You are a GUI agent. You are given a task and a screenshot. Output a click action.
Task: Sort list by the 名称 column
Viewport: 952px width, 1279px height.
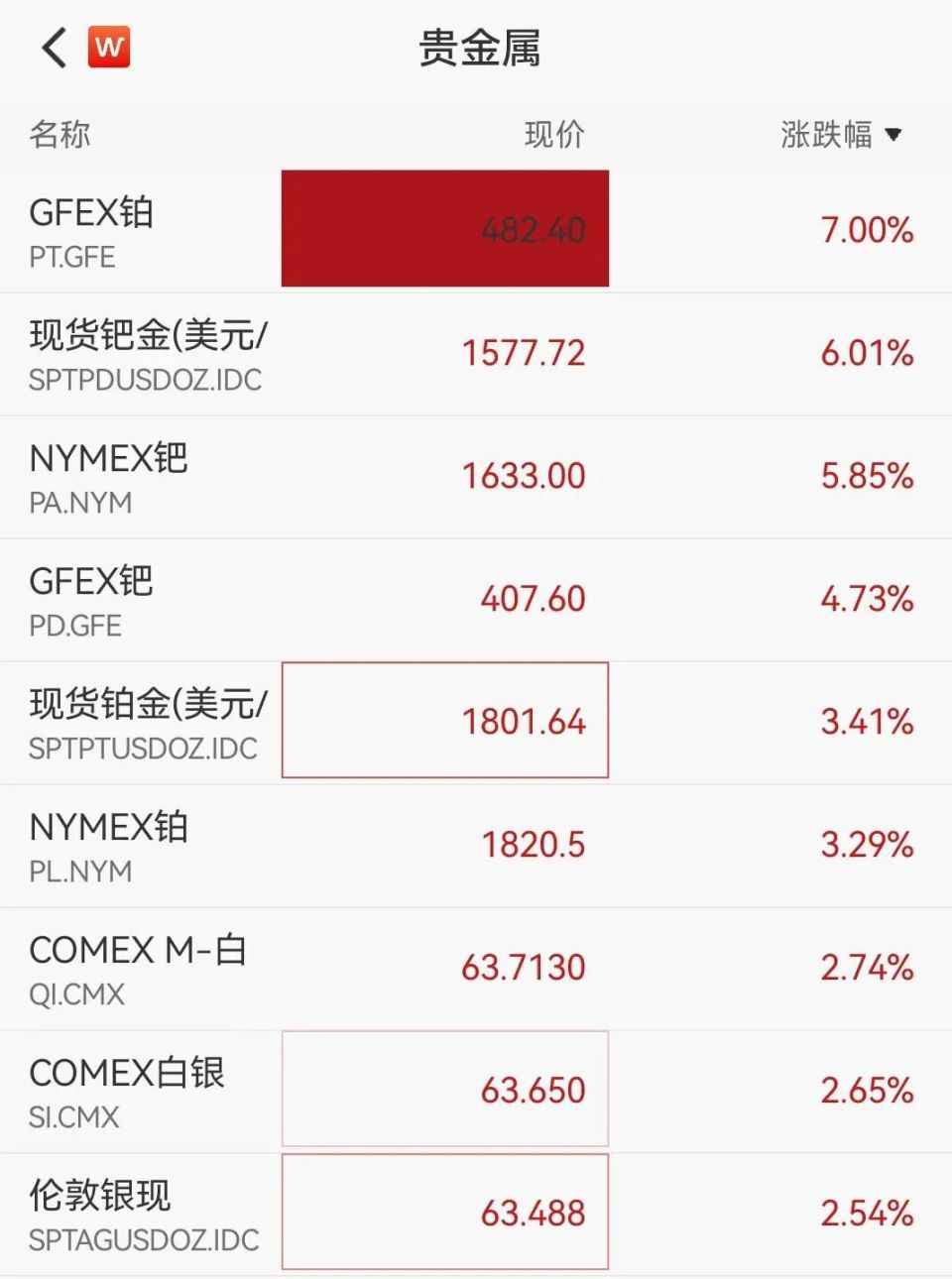coord(57,135)
